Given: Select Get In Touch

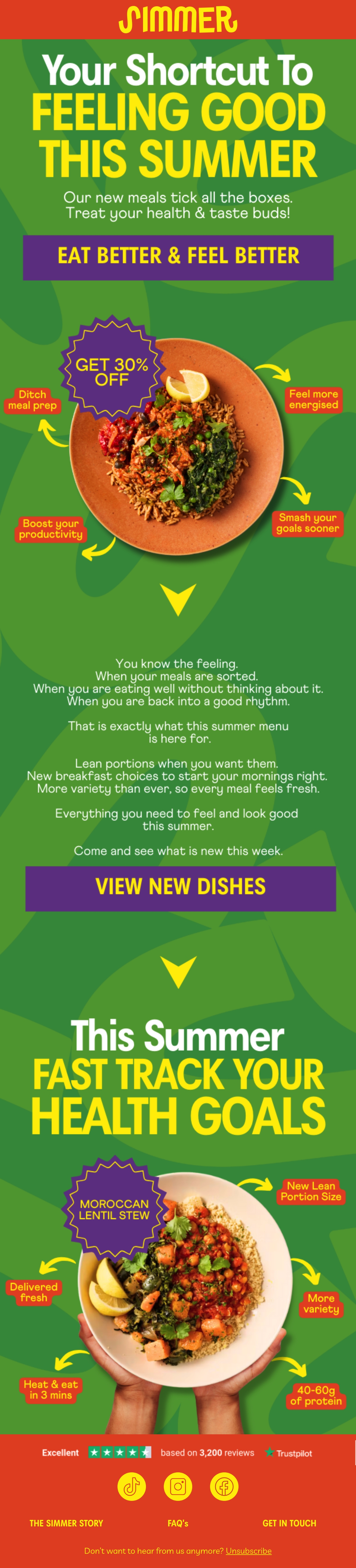Looking at the screenshot, I should click(x=289, y=1523).
